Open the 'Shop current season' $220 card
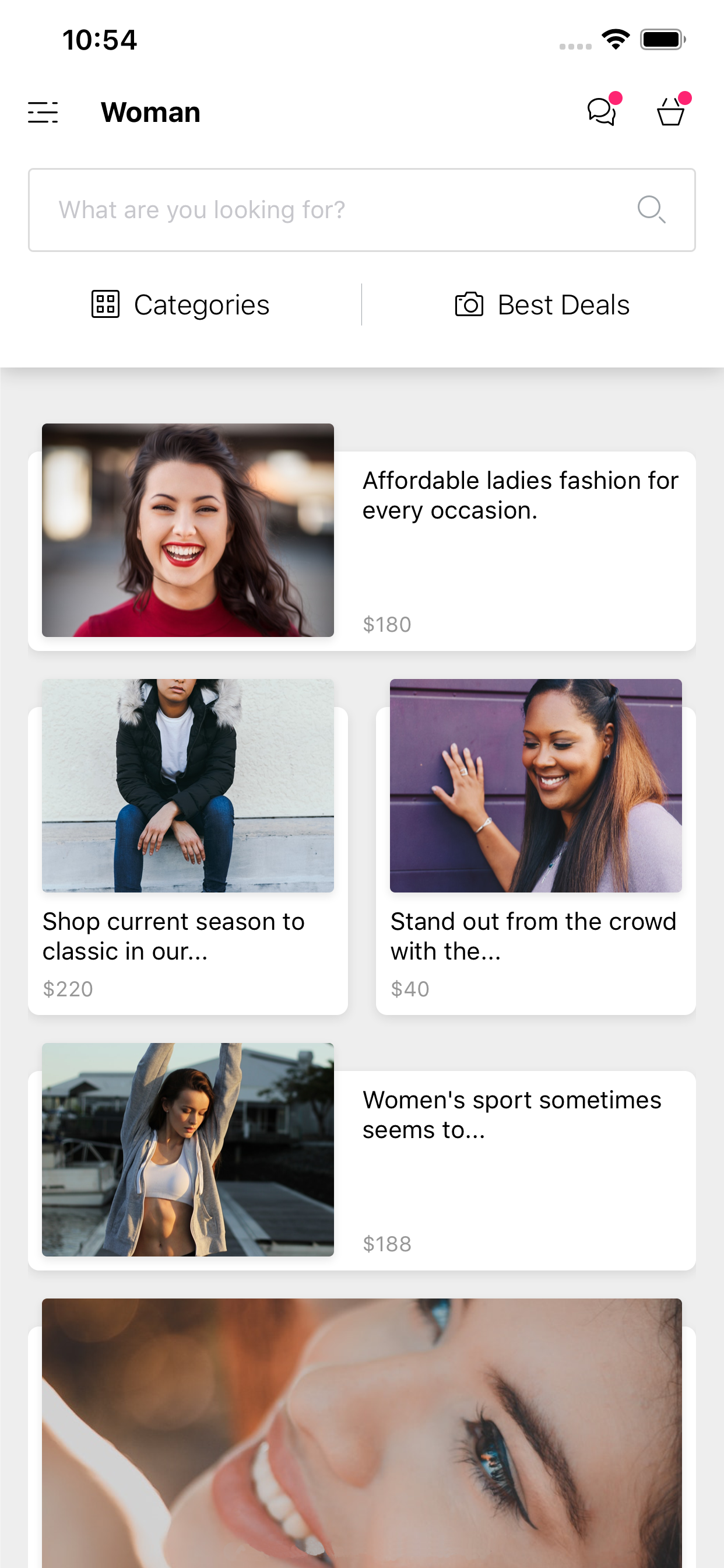The width and height of the screenshot is (724, 1568). [x=188, y=846]
